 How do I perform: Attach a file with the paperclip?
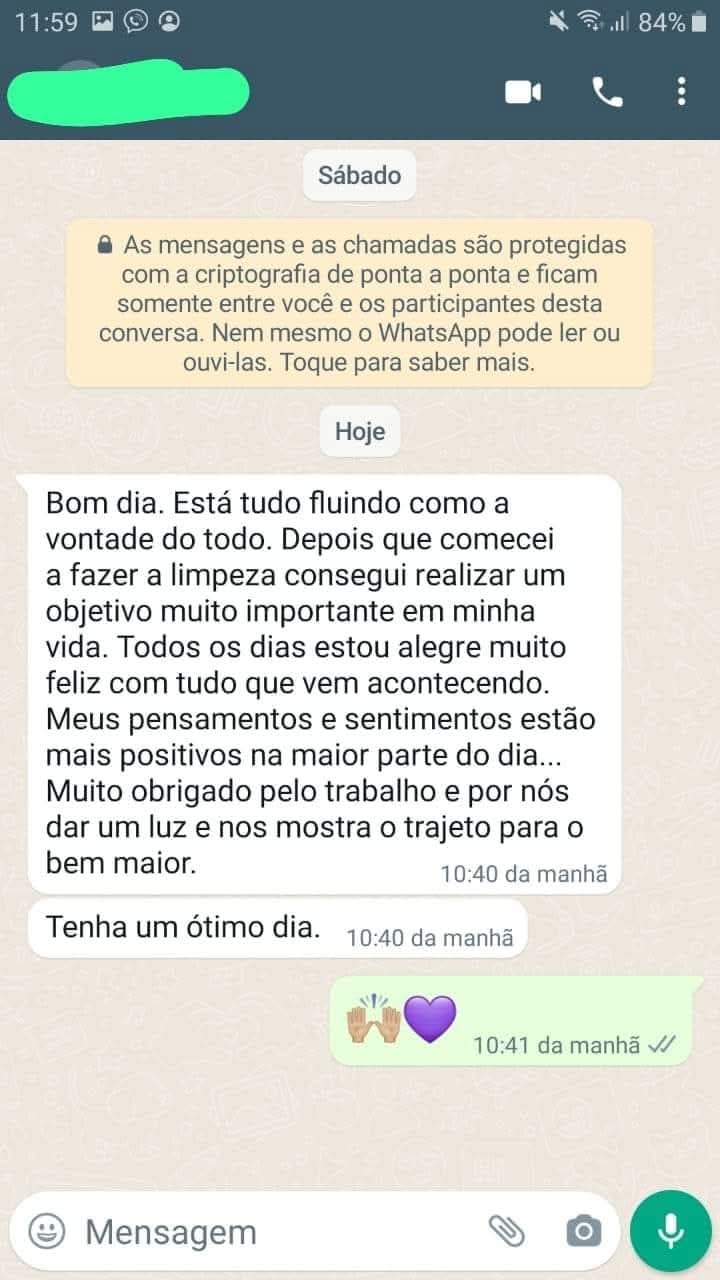(x=507, y=1231)
